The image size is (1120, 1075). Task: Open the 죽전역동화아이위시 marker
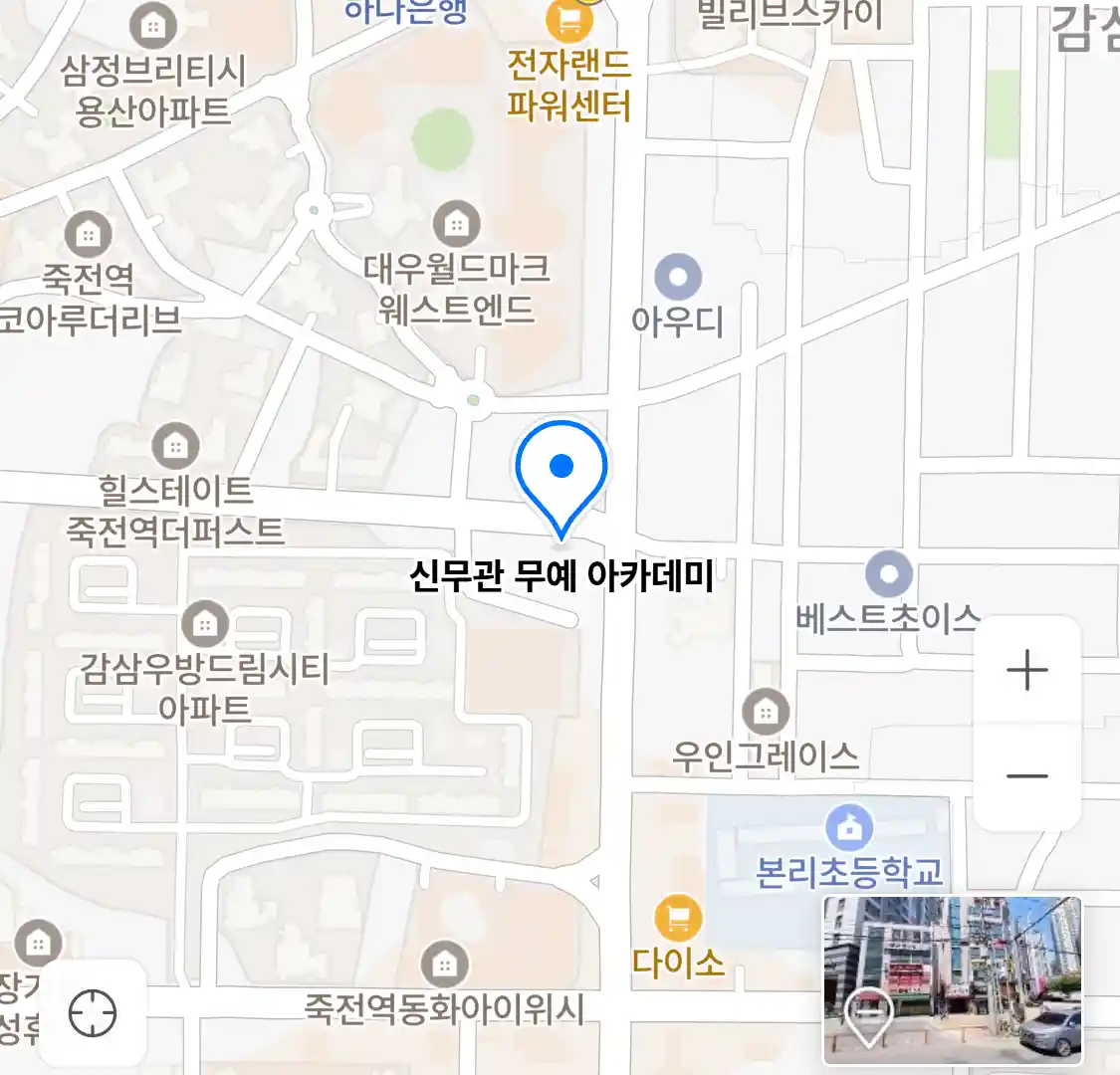tap(444, 965)
